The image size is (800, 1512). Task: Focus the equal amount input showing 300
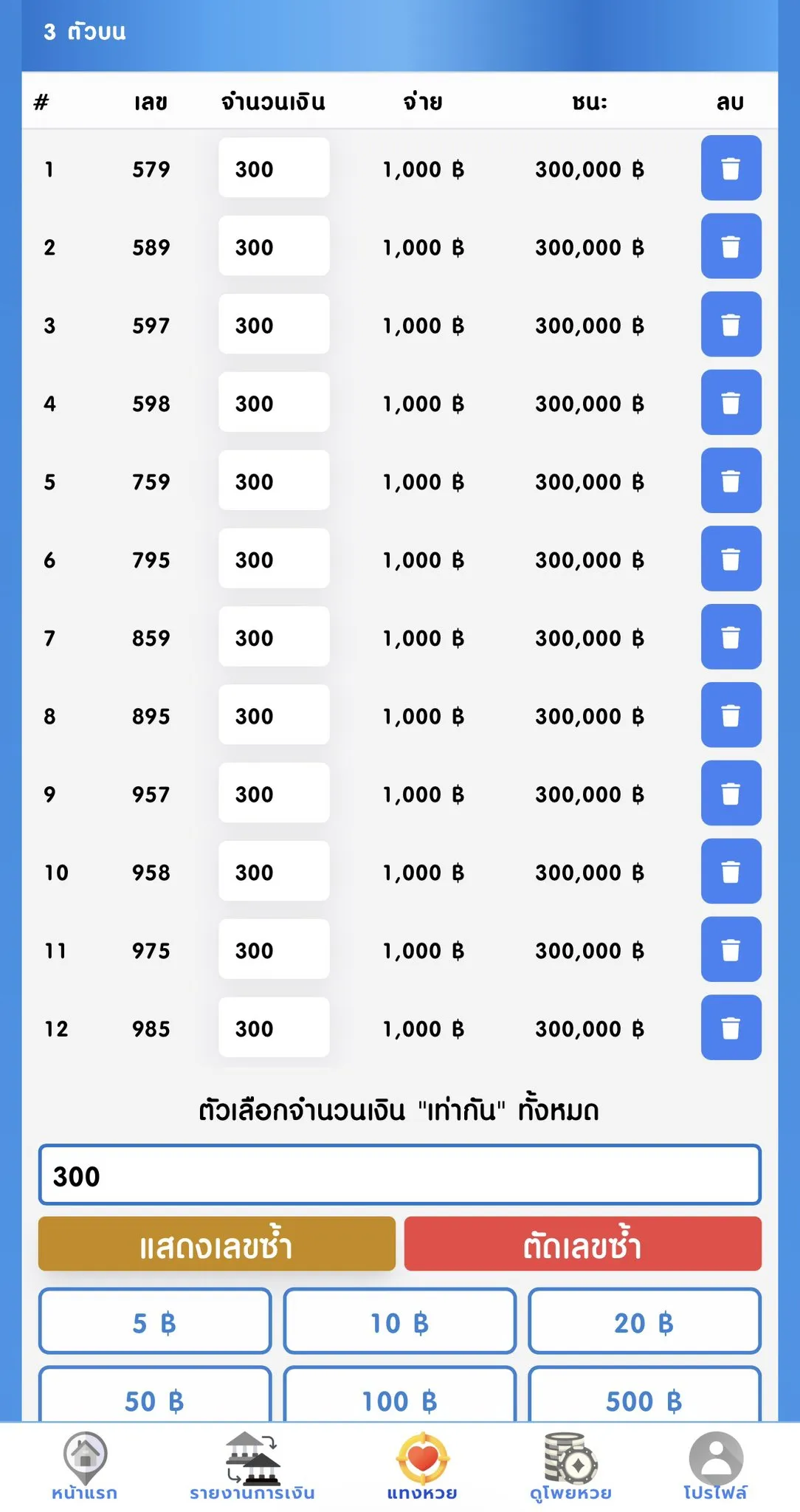[400, 1175]
